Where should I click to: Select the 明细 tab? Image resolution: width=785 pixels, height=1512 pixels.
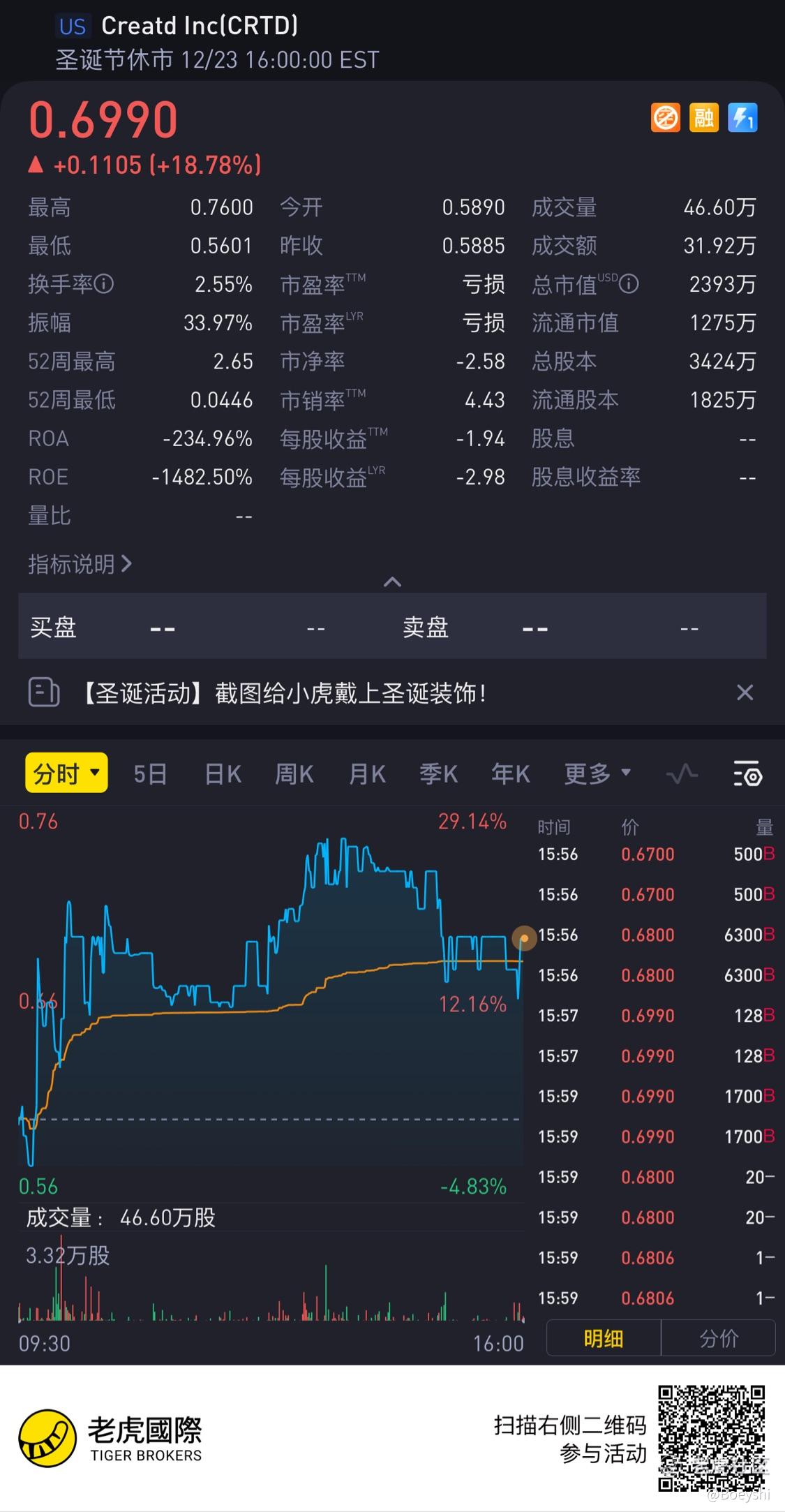click(603, 1338)
